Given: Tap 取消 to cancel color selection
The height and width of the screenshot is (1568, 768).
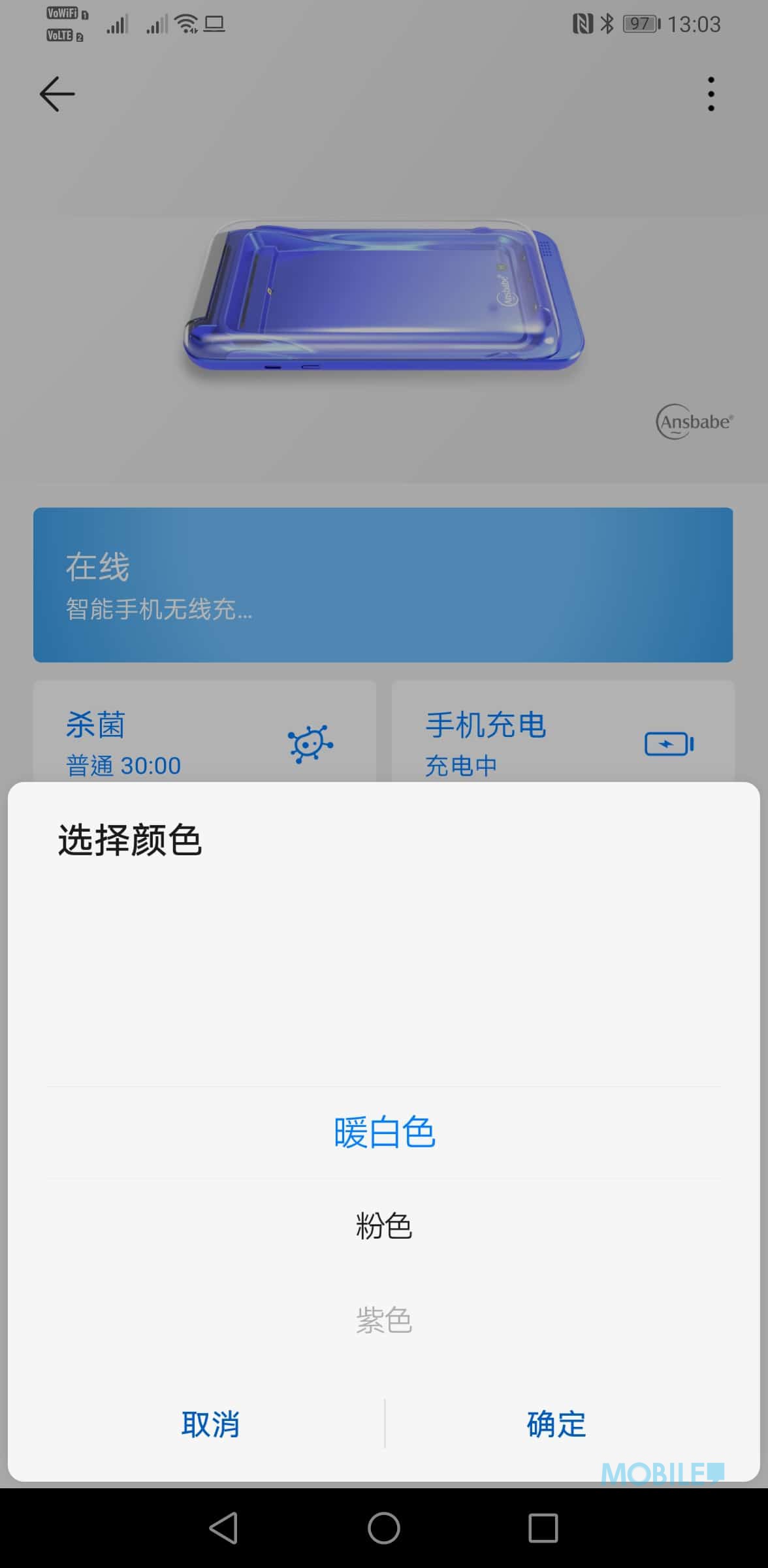Looking at the screenshot, I should tap(210, 1424).
